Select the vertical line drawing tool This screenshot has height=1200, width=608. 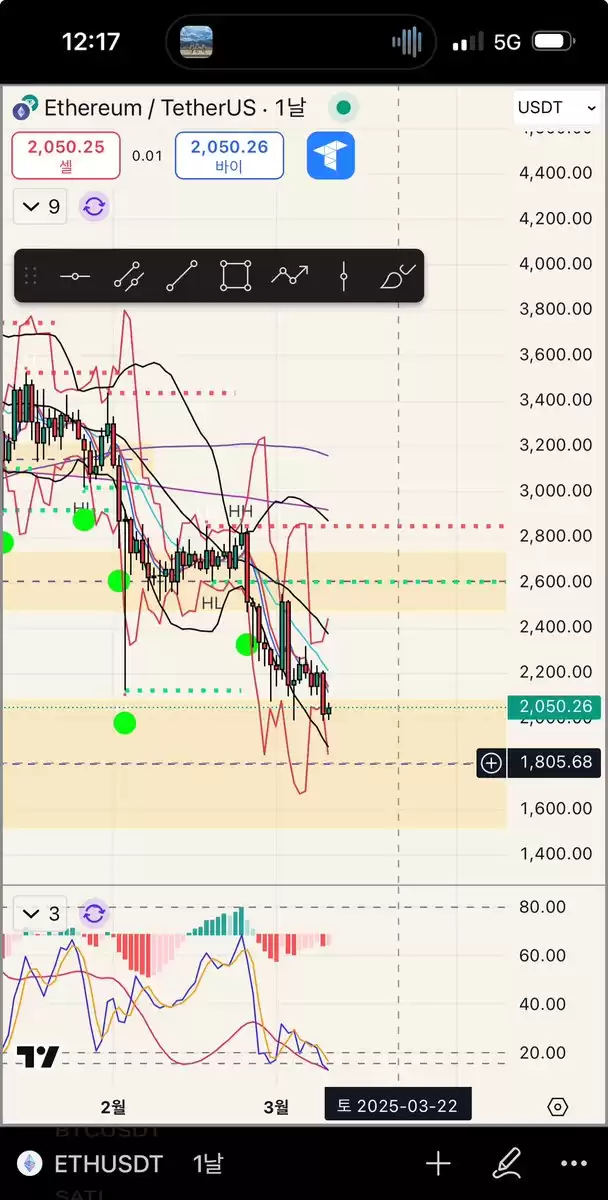pos(343,276)
